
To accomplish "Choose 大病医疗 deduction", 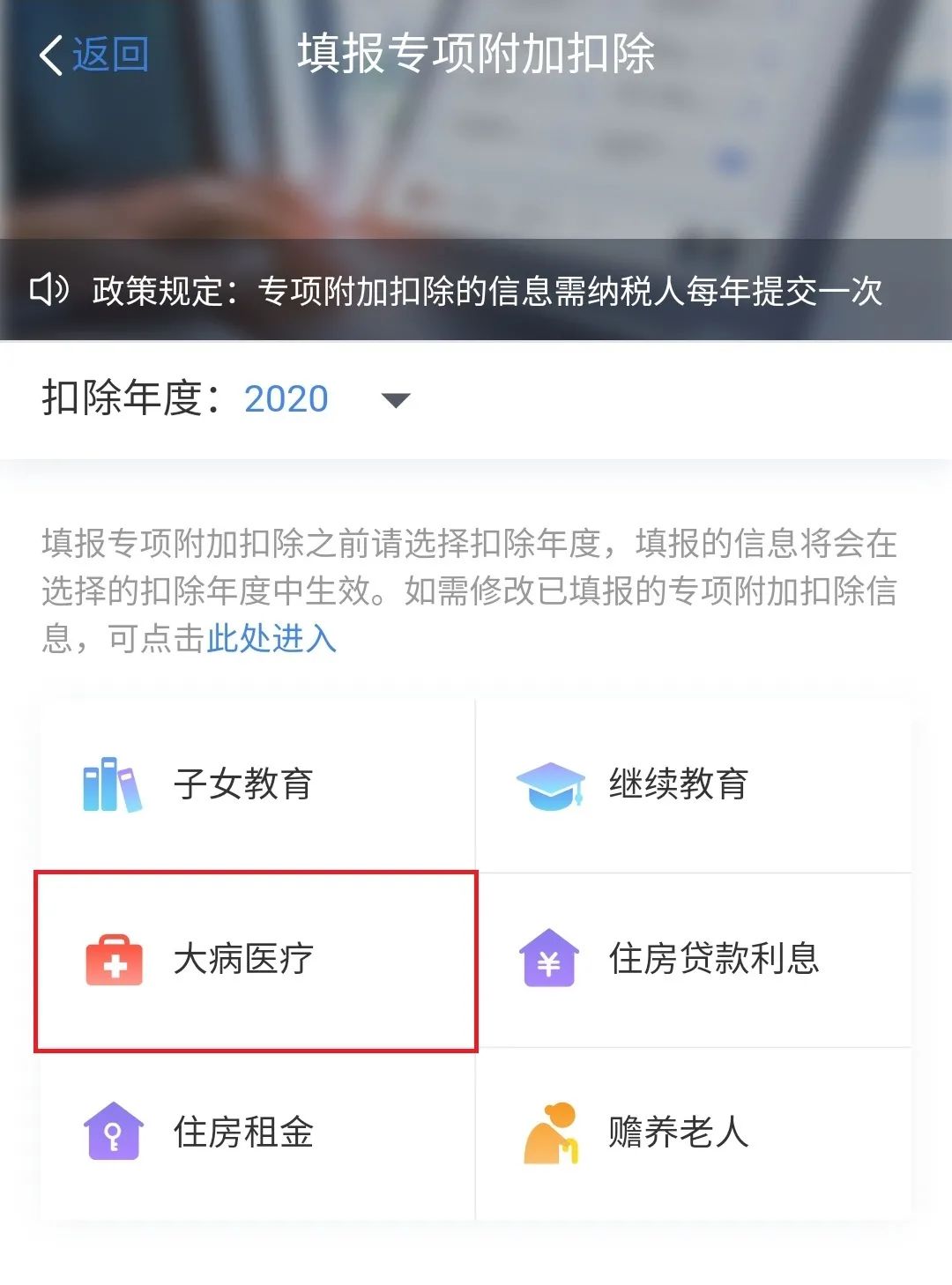I will point(256,959).
